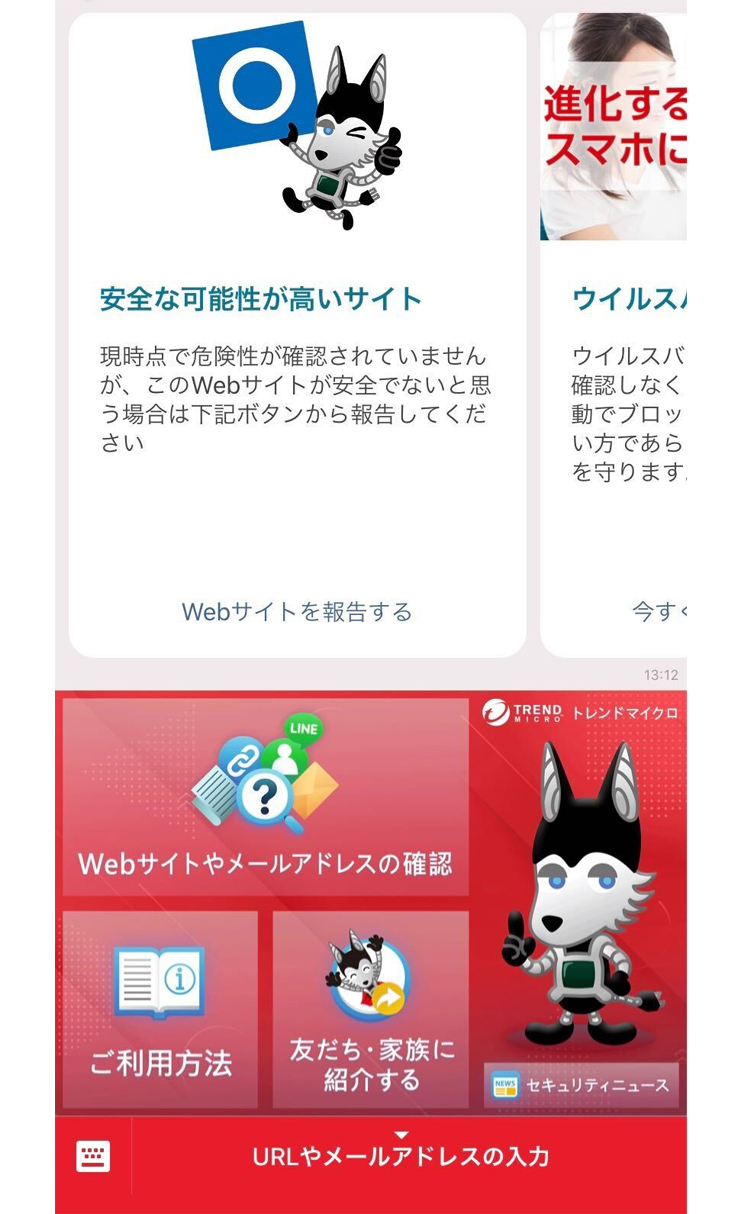This screenshot has width=743, height=1214.
Task: Select 友だち・家族に紹介する tile
Action: (371, 1008)
